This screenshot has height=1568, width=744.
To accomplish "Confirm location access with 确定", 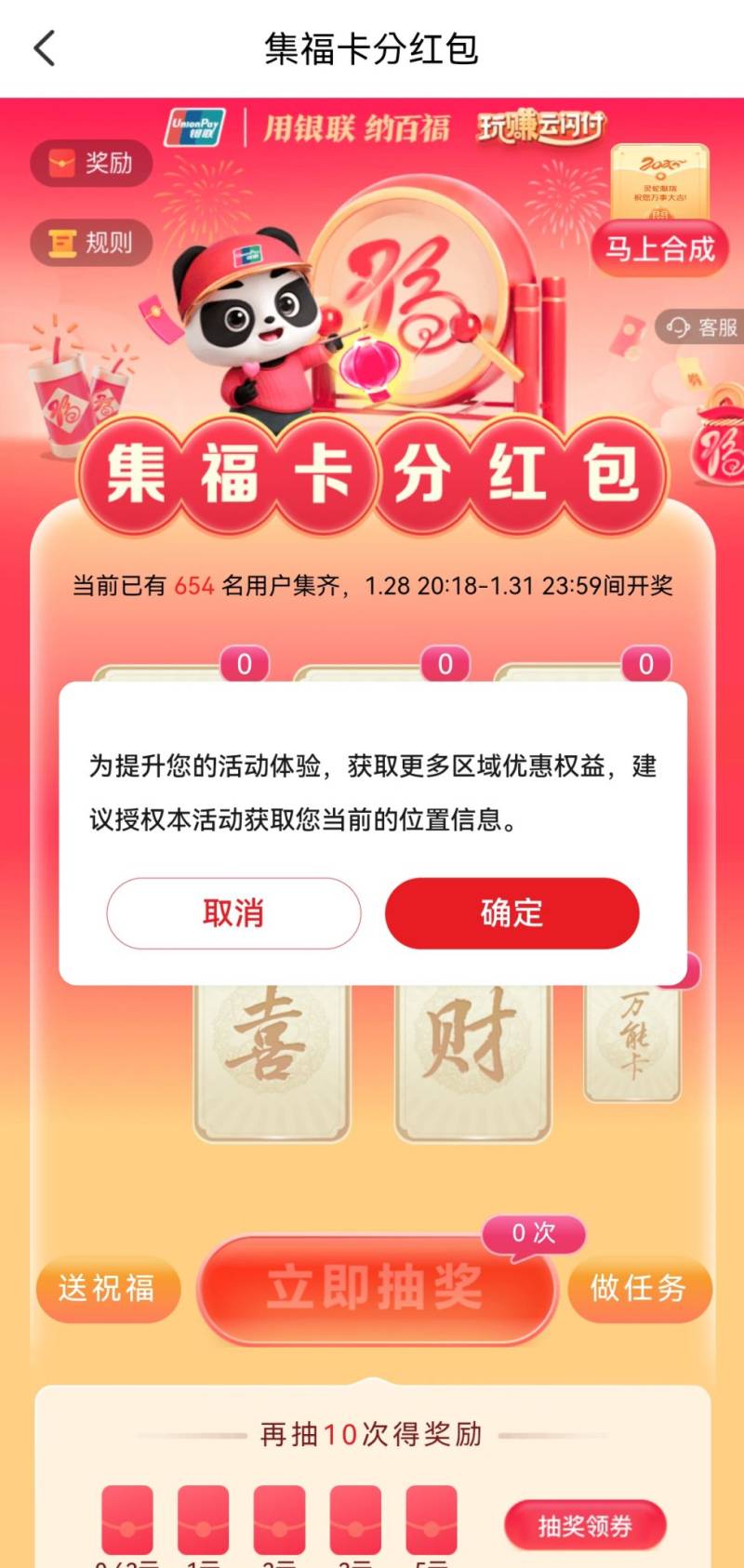I will 511,912.
